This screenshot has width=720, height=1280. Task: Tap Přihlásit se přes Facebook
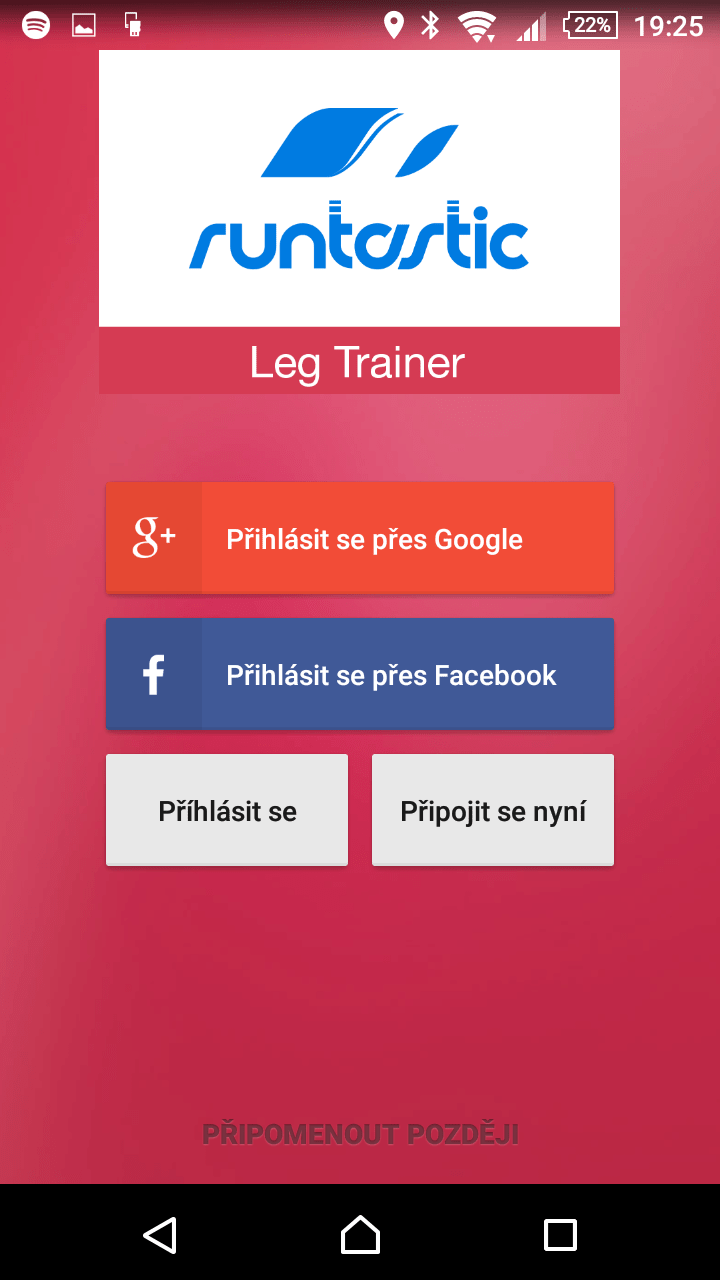pyautogui.click(x=360, y=674)
